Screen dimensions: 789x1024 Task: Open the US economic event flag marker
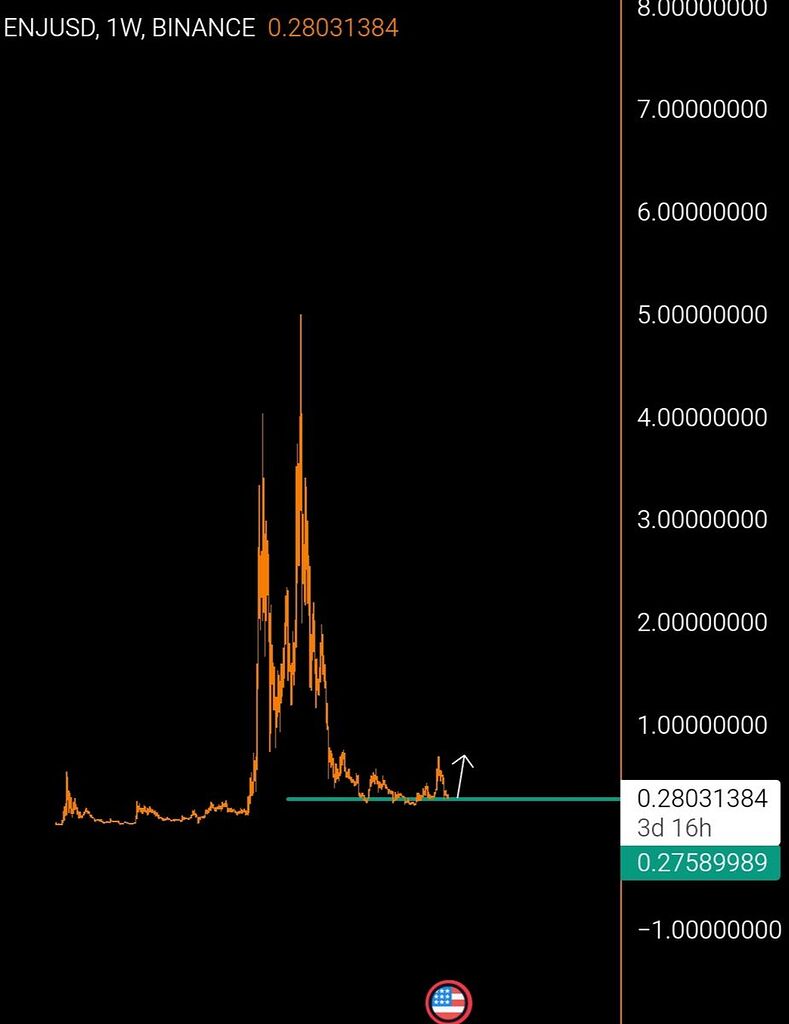coord(448,1001)
